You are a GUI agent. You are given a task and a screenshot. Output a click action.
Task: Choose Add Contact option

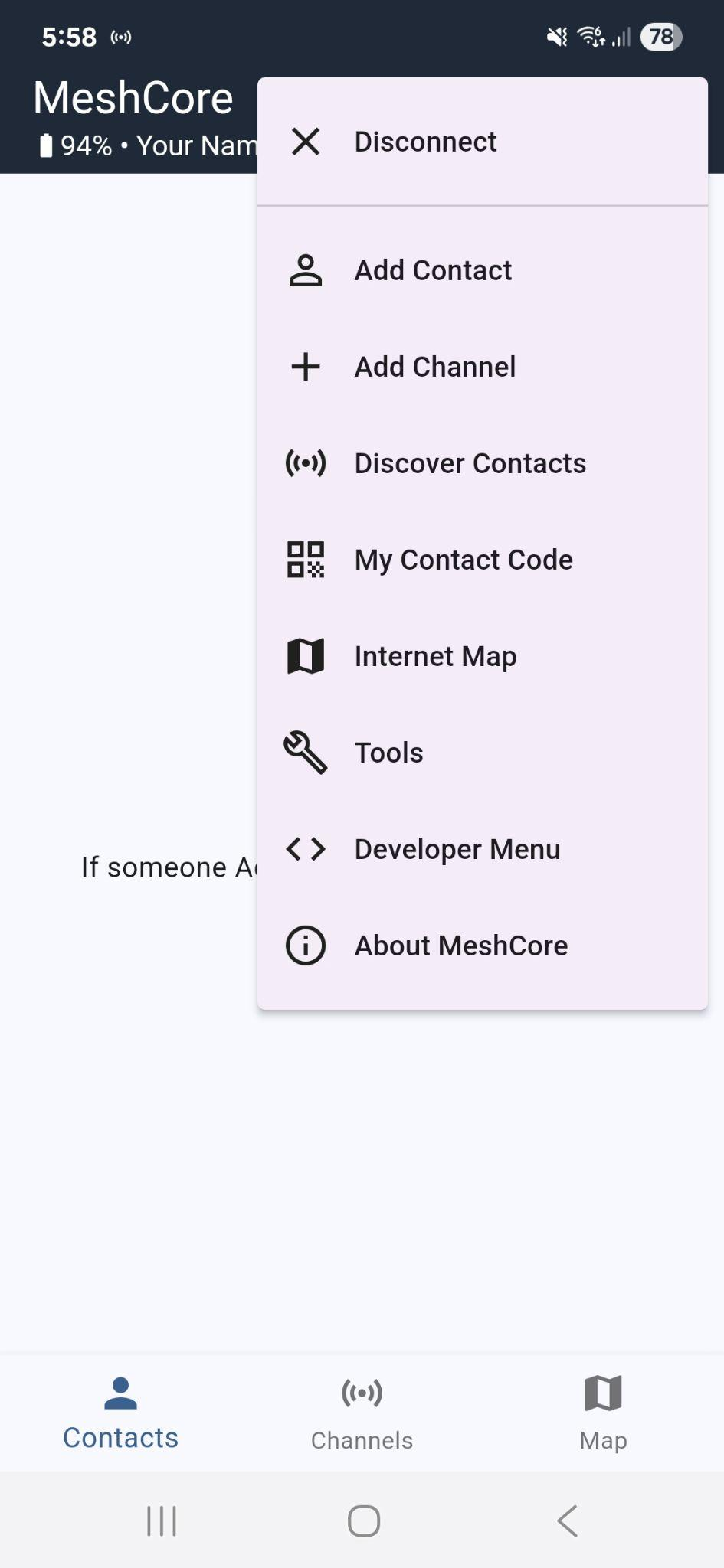point(483,270)
